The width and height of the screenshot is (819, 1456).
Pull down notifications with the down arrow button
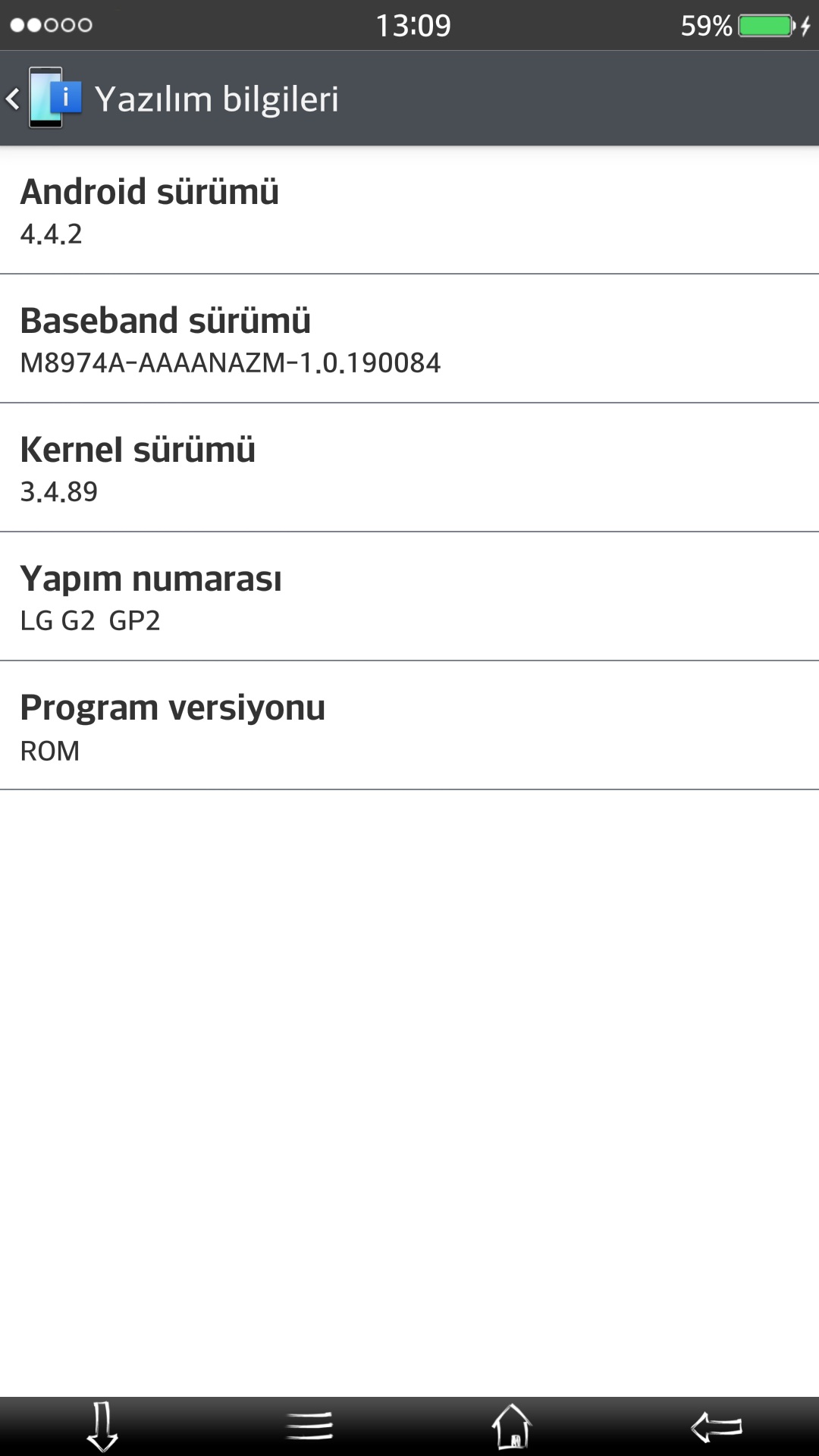tap(102, 1426)
